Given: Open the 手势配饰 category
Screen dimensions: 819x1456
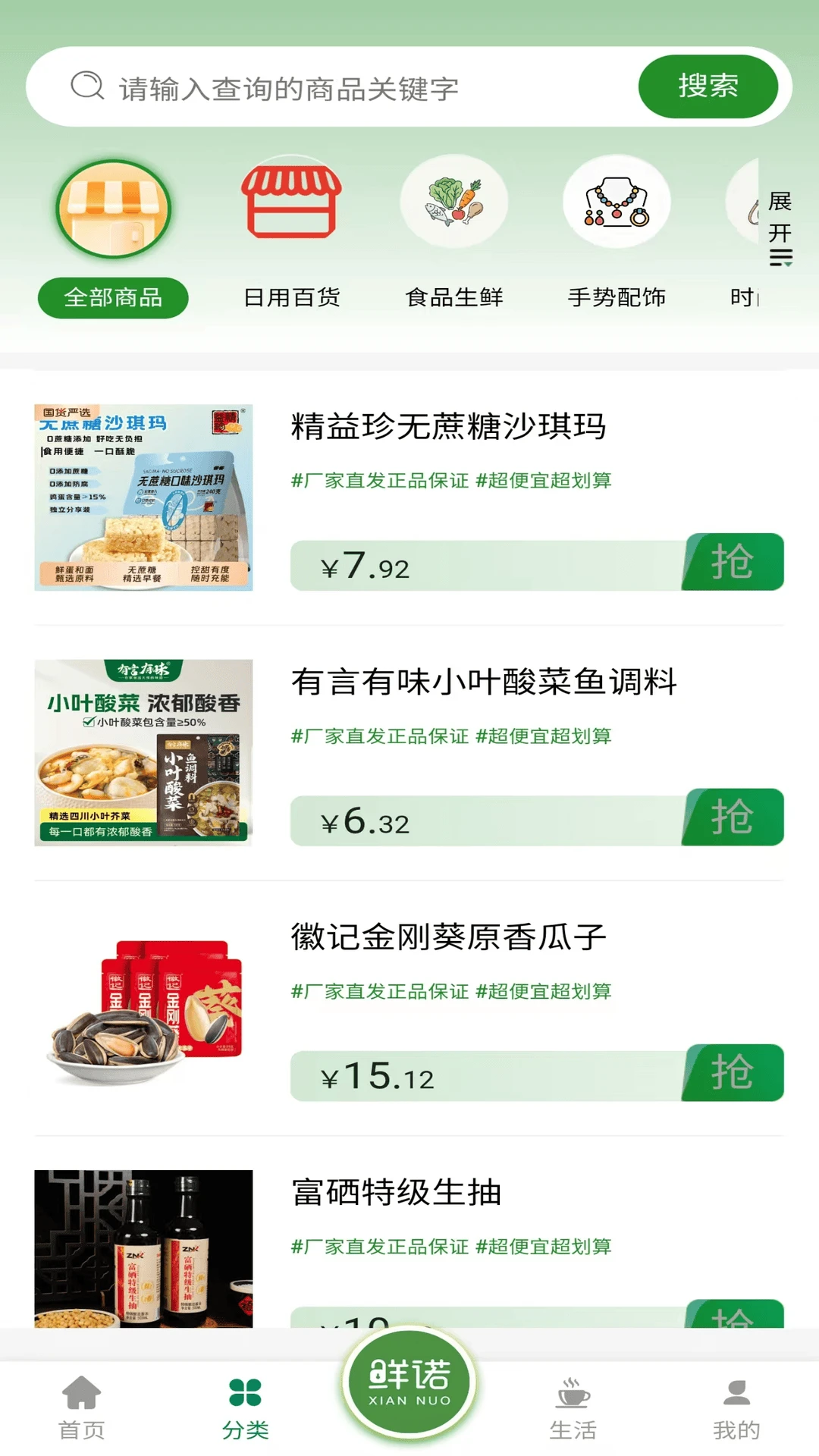Looking at the screenshot, I should (617, 234).
